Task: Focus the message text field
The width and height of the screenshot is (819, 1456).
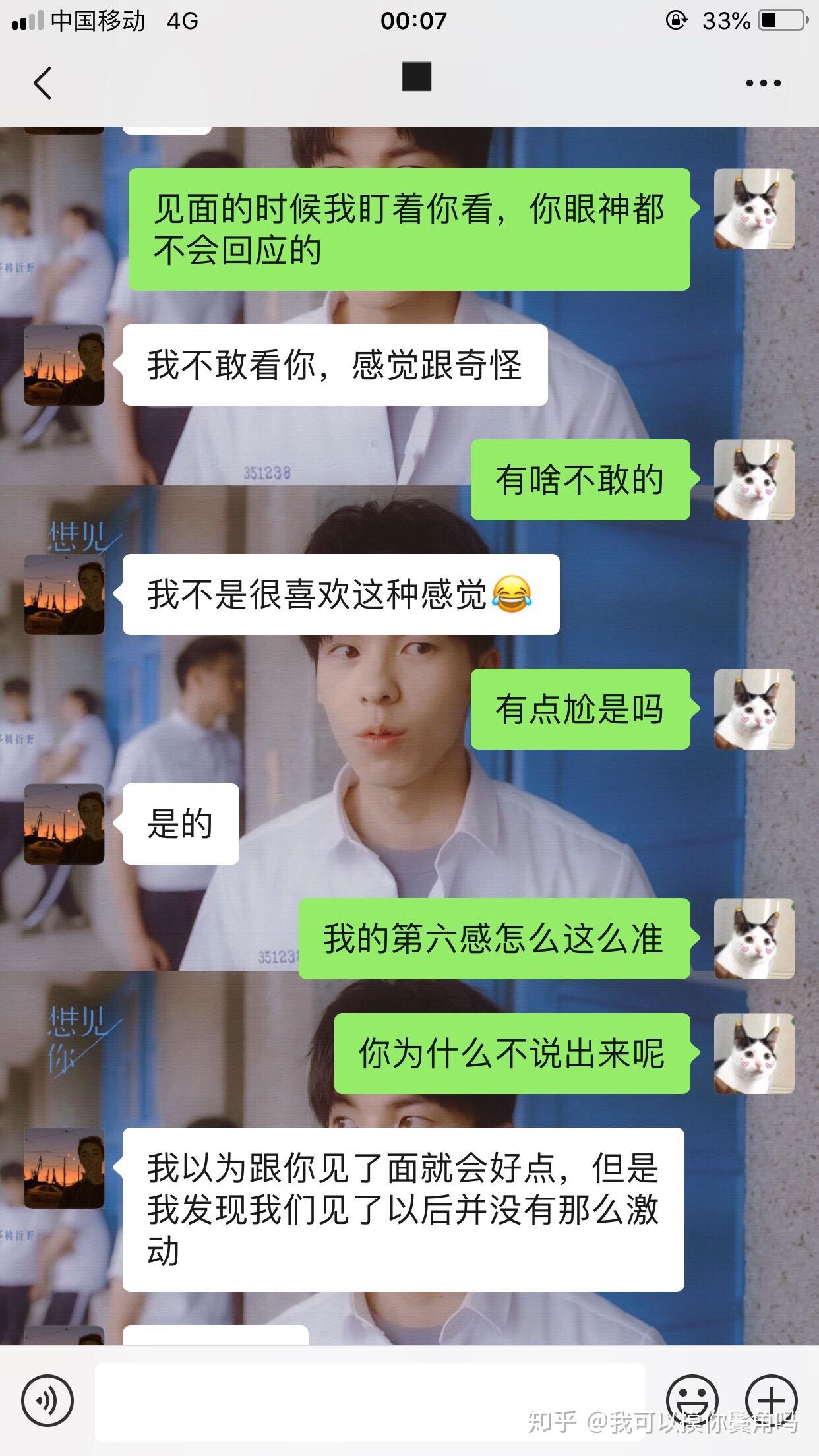Action: pos(369,1400)
